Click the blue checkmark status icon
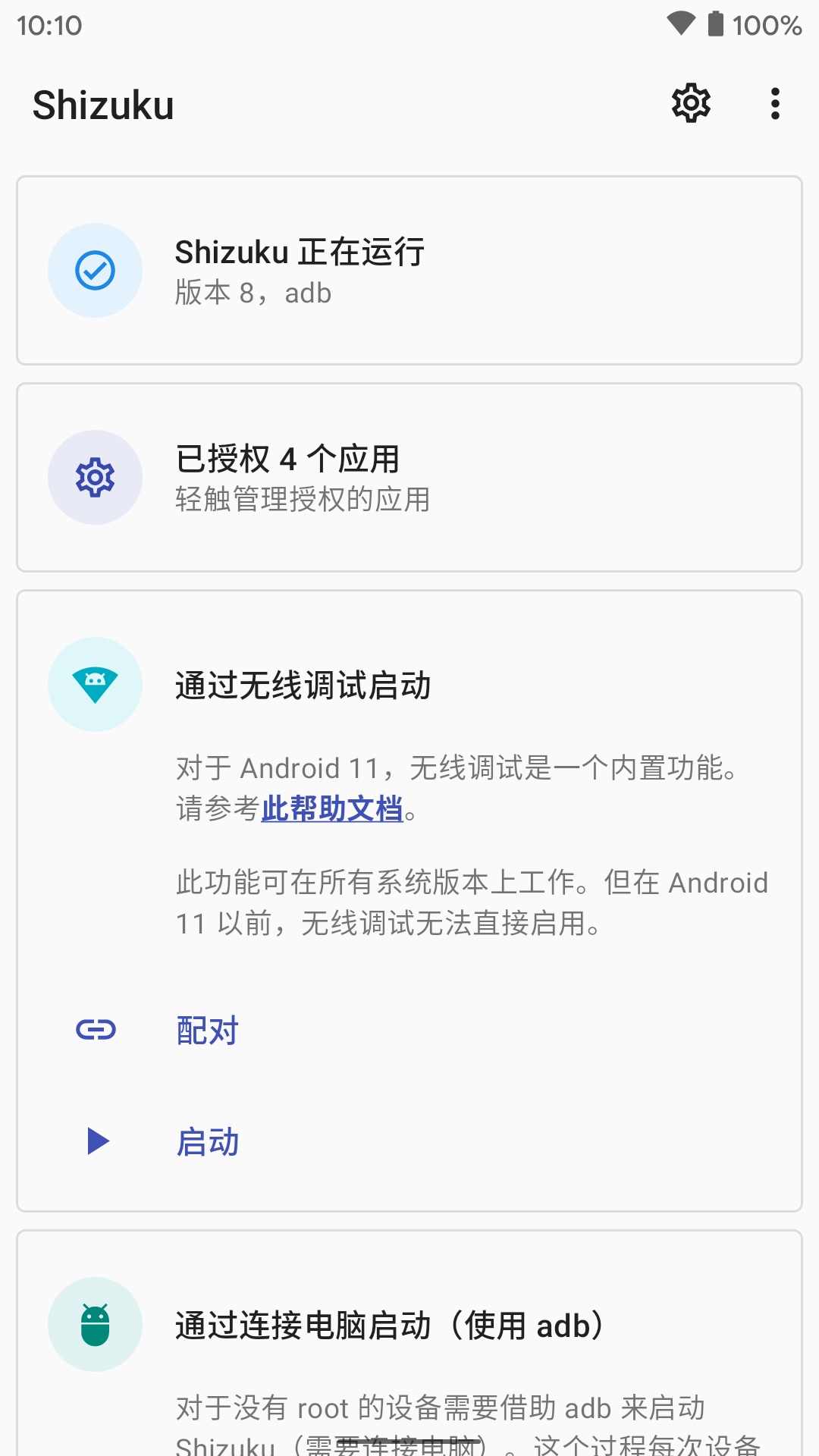Screen dimensions: 819x1456 coord(96,270)
